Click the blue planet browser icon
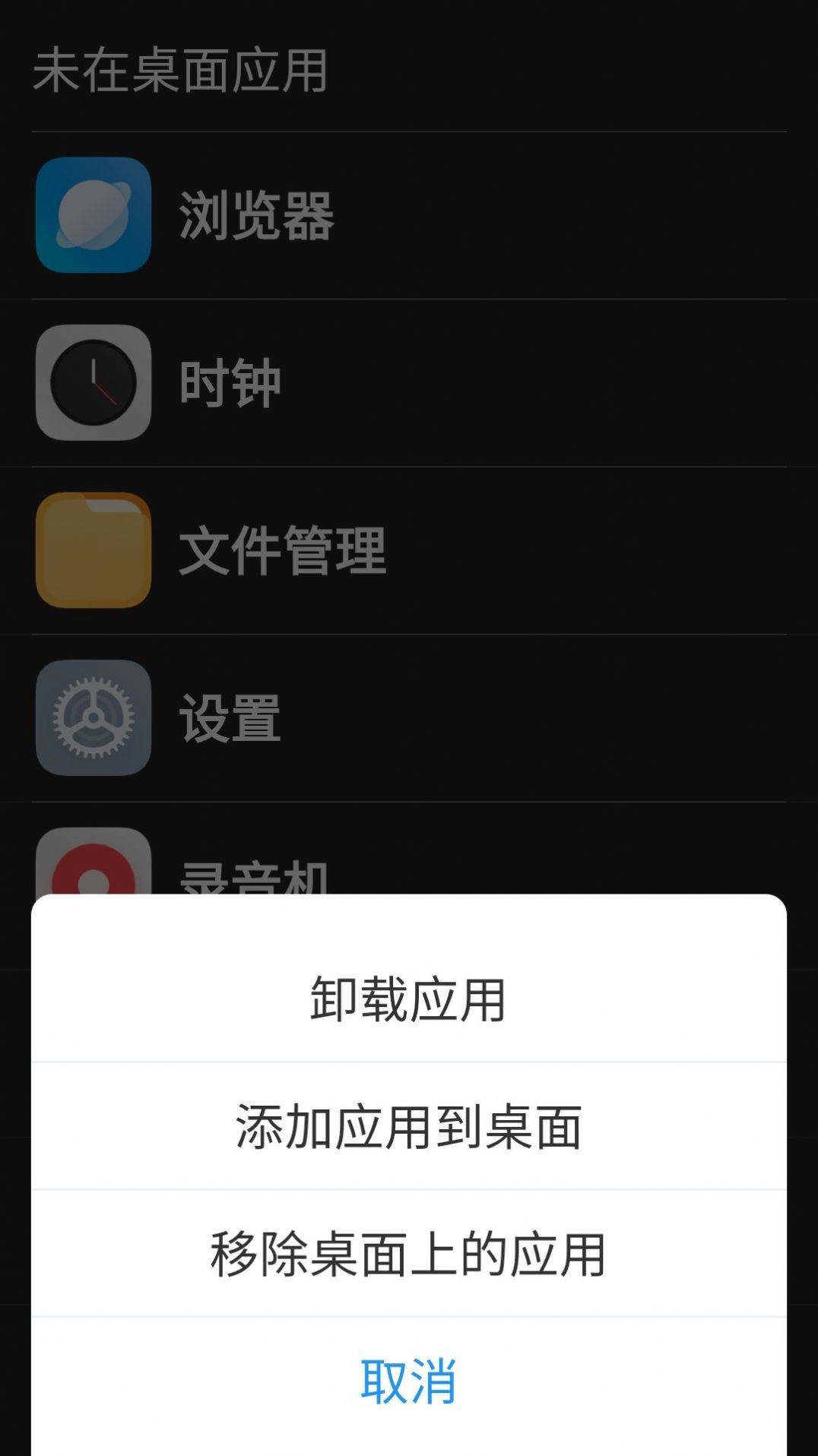818x1456 pixels. (93, 216)
